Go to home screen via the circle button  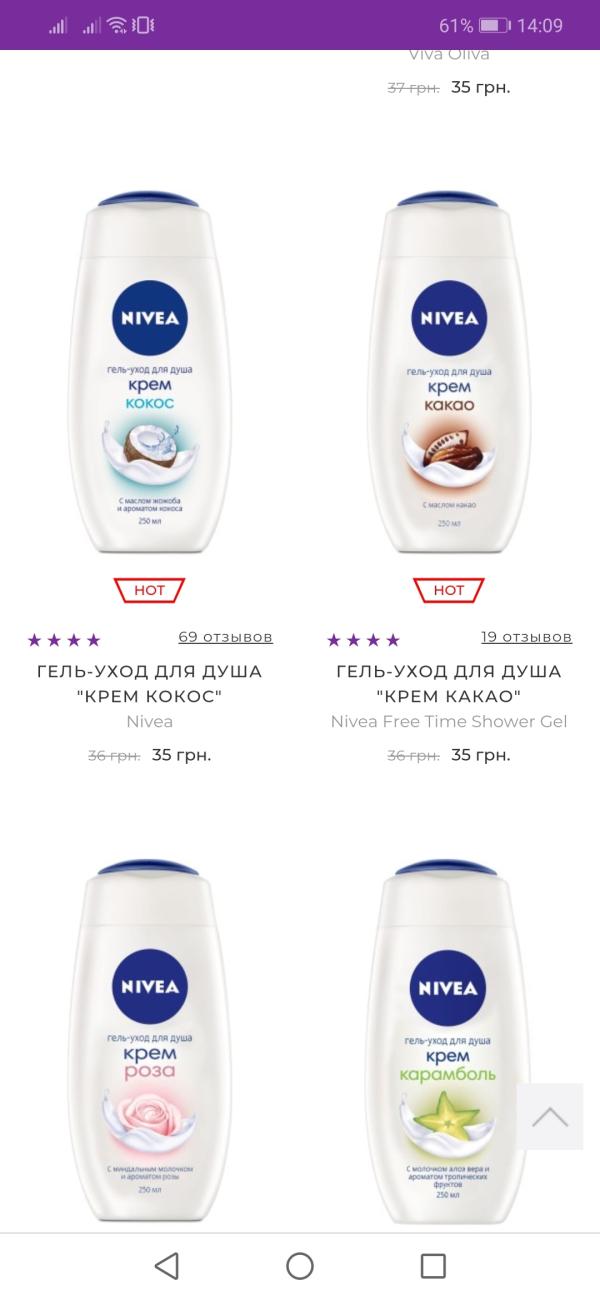tap(300, 1266)
